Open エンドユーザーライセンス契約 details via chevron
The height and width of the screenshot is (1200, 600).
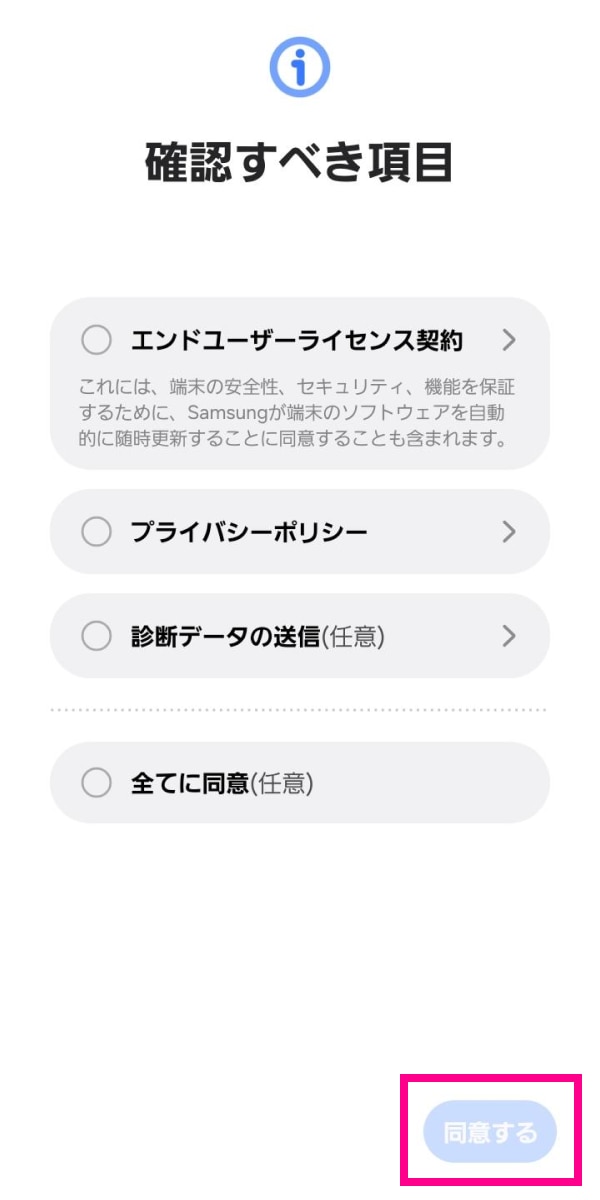(x=509, y=341)
